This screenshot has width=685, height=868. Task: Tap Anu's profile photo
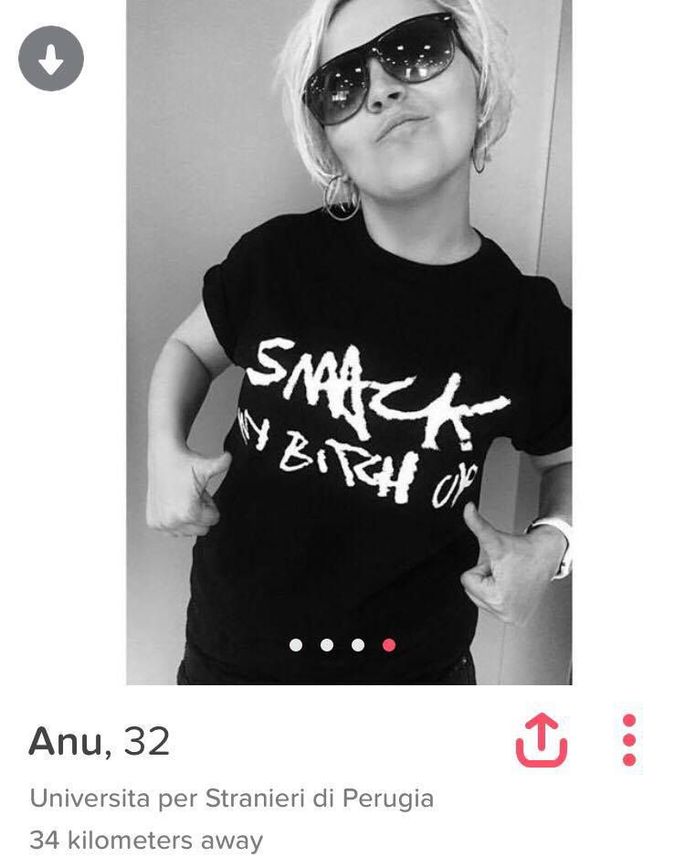click(348, 340)
